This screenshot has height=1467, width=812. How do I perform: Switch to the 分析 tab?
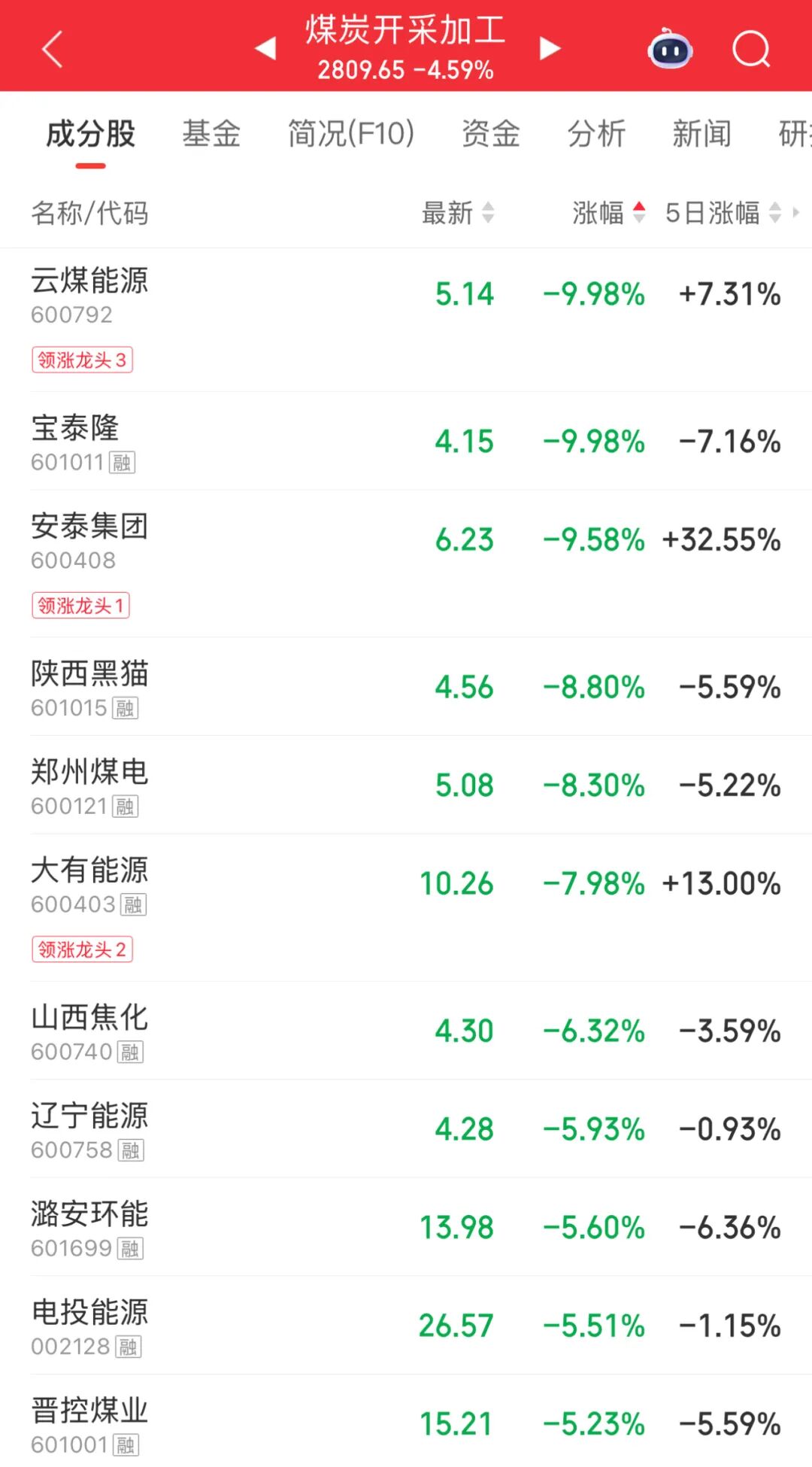tap(596, 134)
